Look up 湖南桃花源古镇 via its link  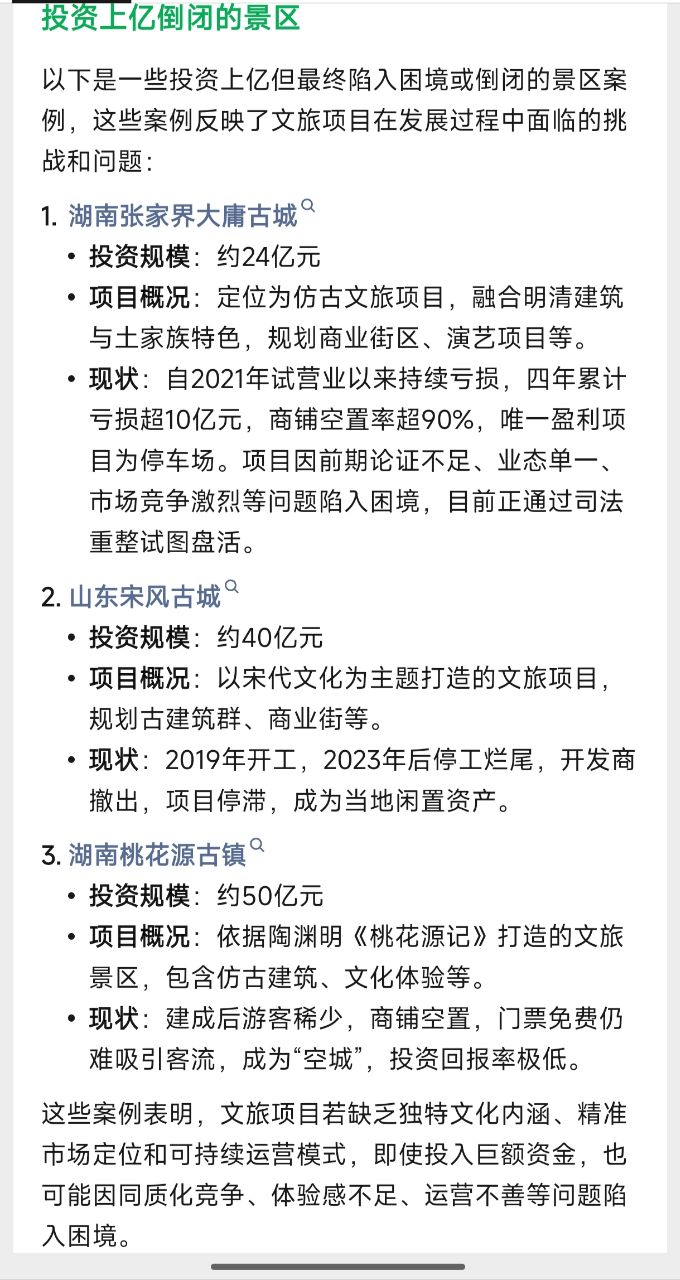coord(157,855)
